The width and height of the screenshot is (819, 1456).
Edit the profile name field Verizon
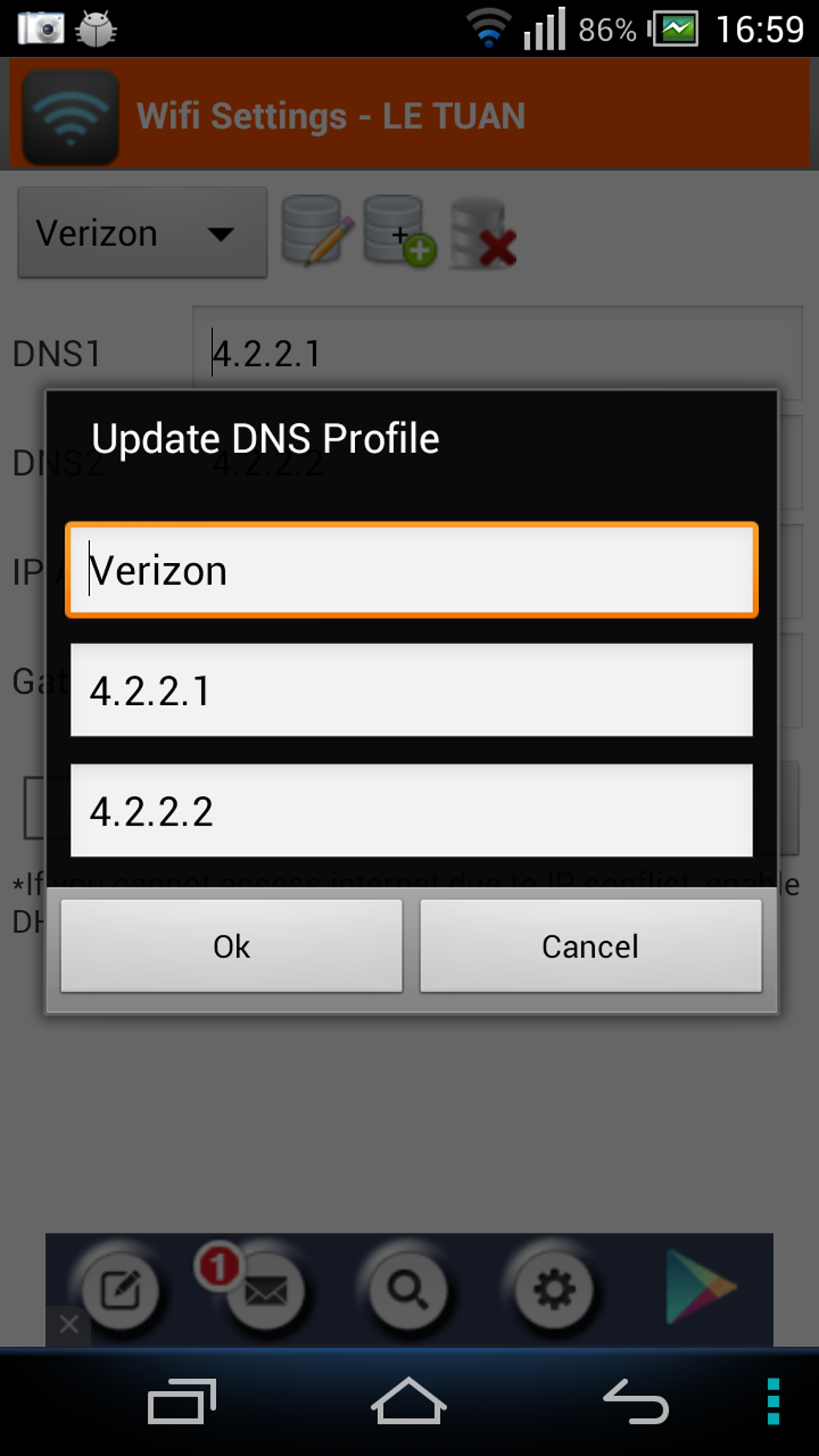[x=412, y=570]
